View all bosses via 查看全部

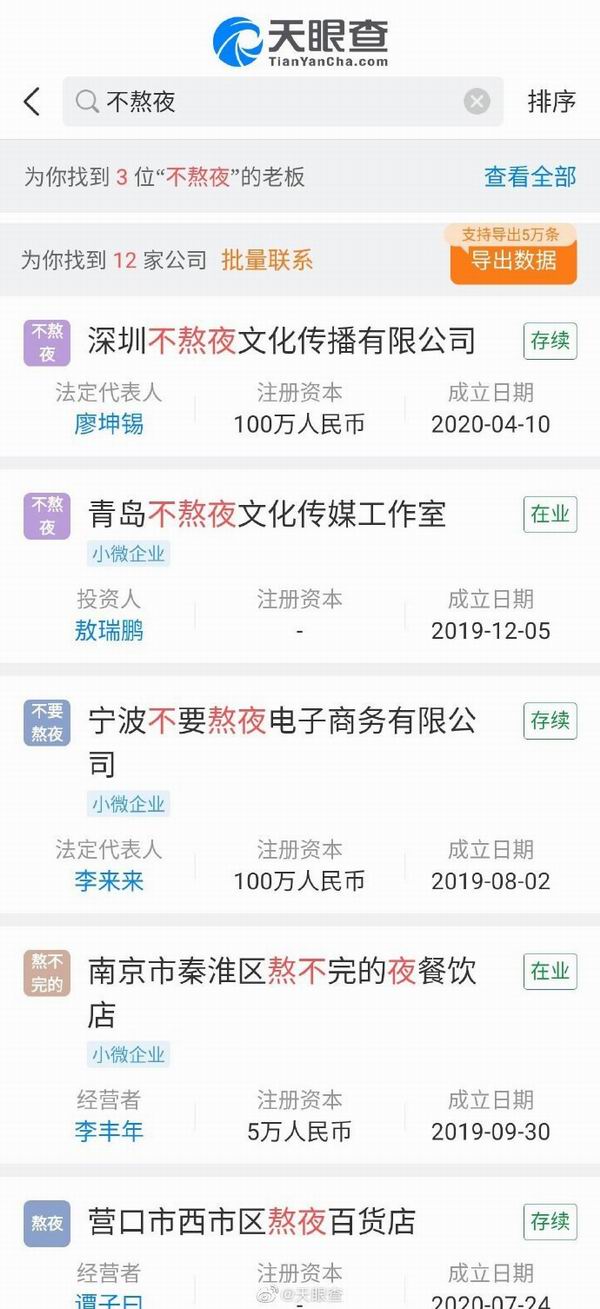click(530, 177)
